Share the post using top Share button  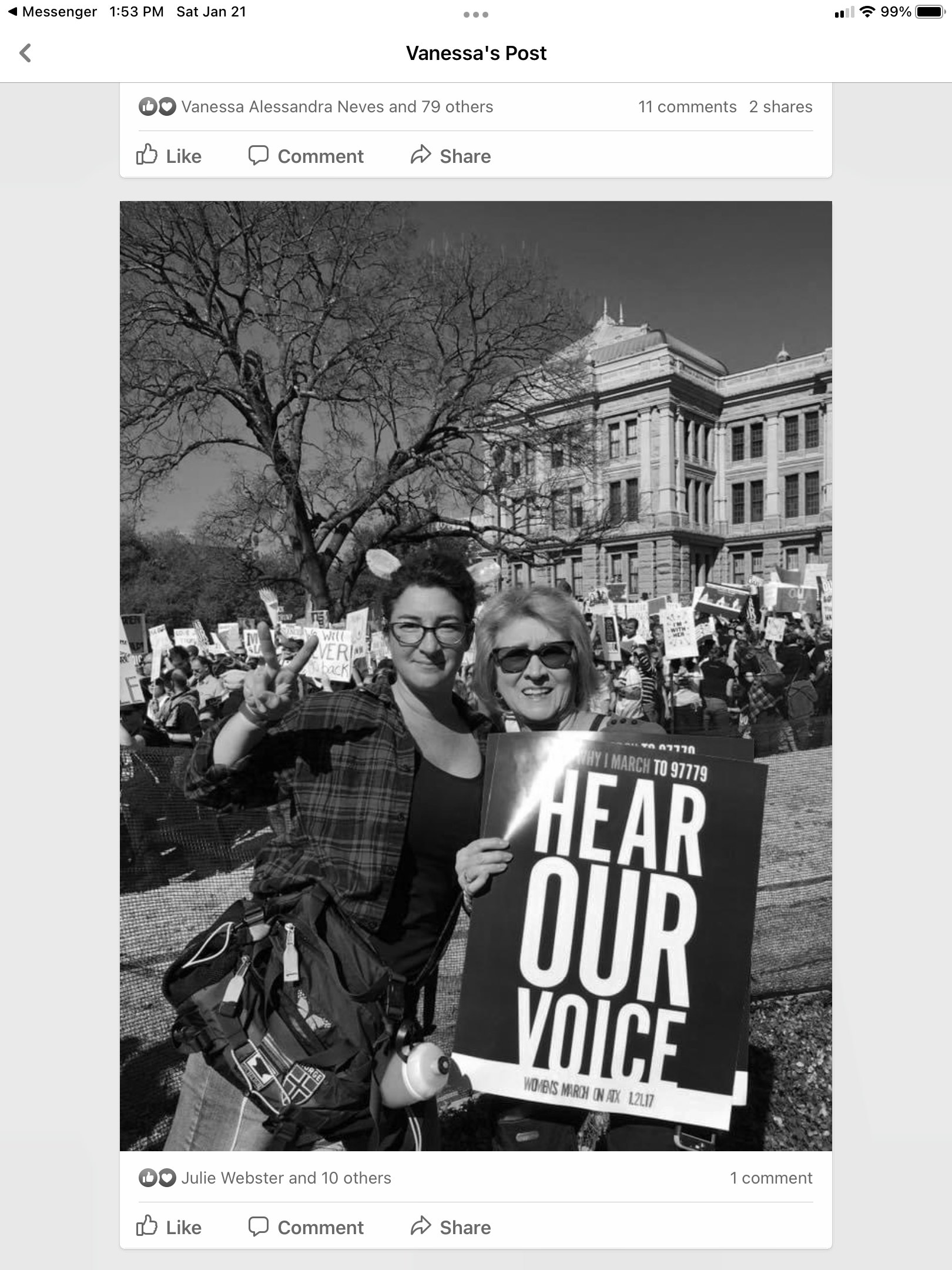451,156
